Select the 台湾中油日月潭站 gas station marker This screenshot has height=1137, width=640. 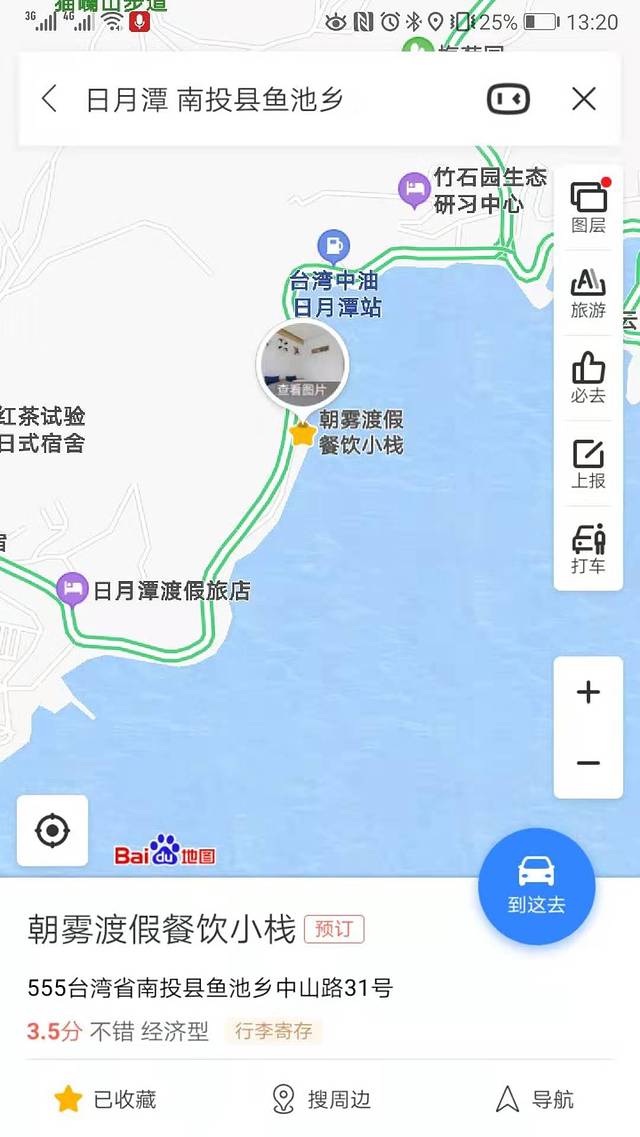[x=333, y=244]
